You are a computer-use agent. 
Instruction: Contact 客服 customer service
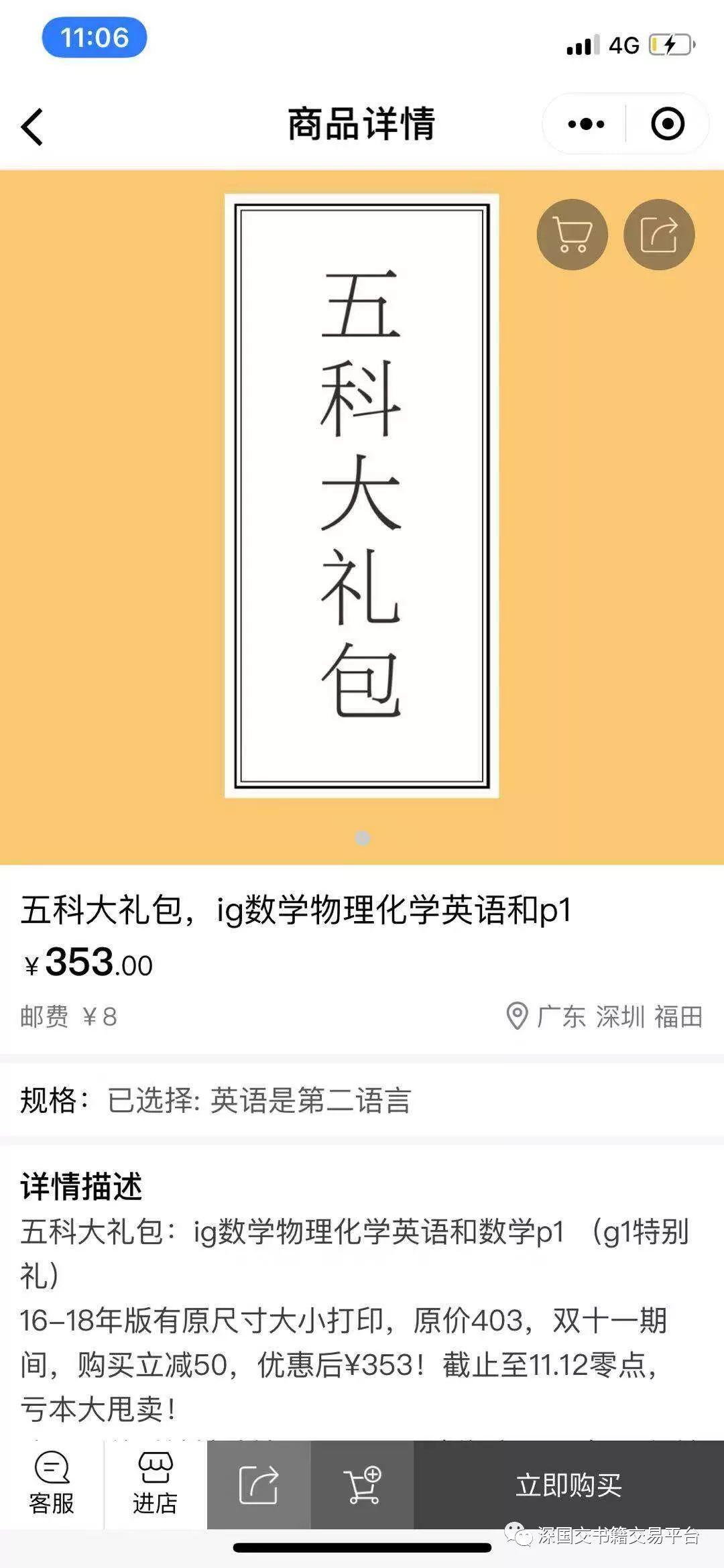coord(52,1485)
